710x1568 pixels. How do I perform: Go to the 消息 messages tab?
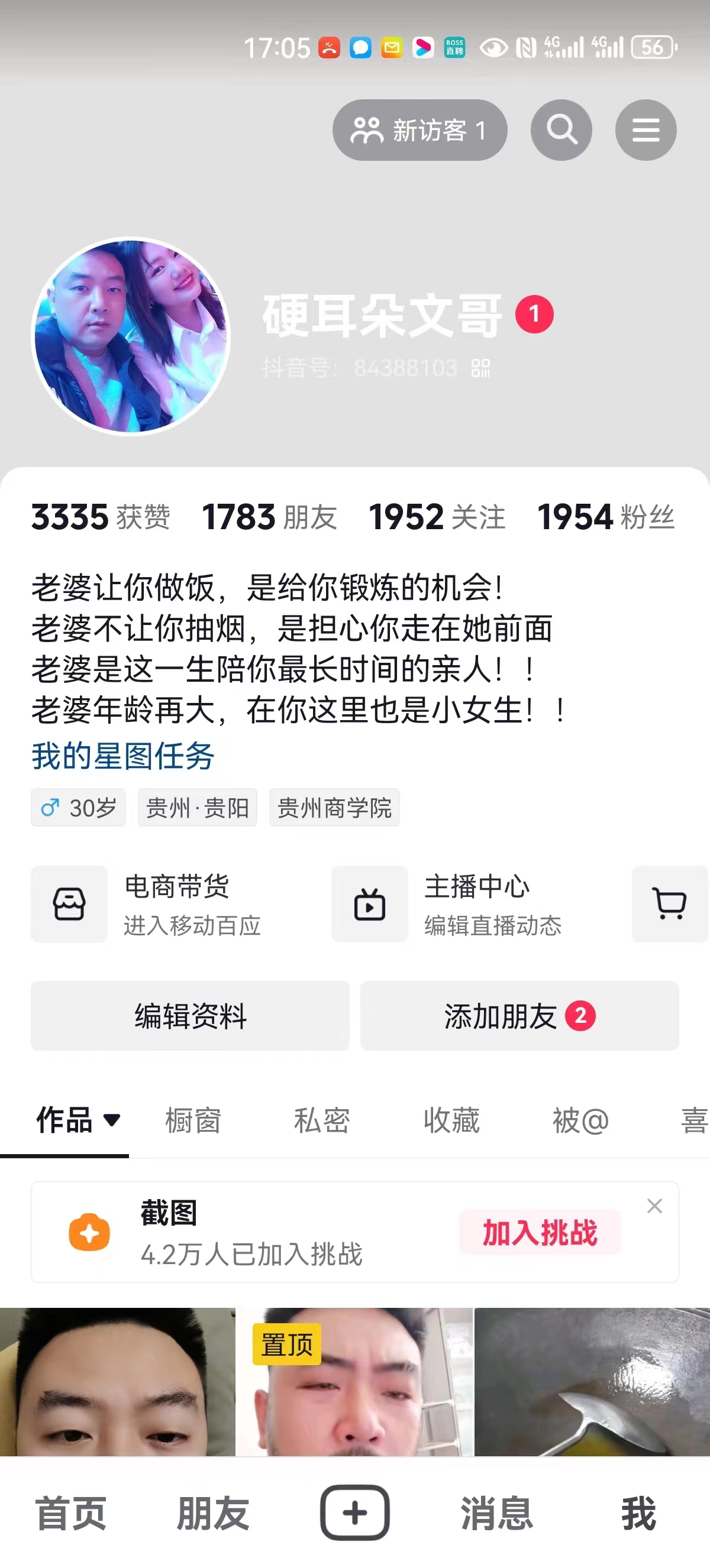(x=496, y=1513)
